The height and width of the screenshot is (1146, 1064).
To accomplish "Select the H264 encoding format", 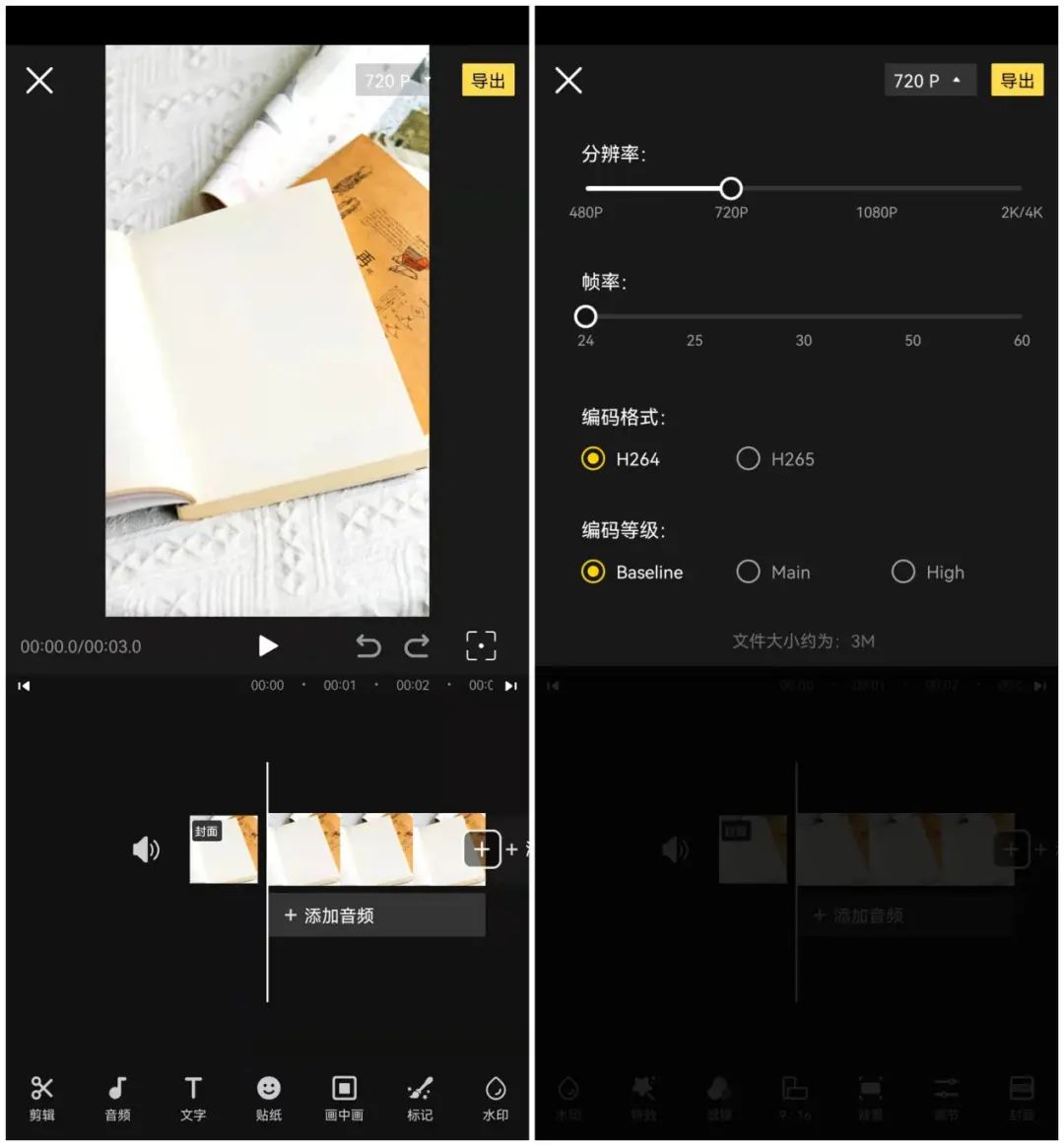I will click(x=593, y=459).
